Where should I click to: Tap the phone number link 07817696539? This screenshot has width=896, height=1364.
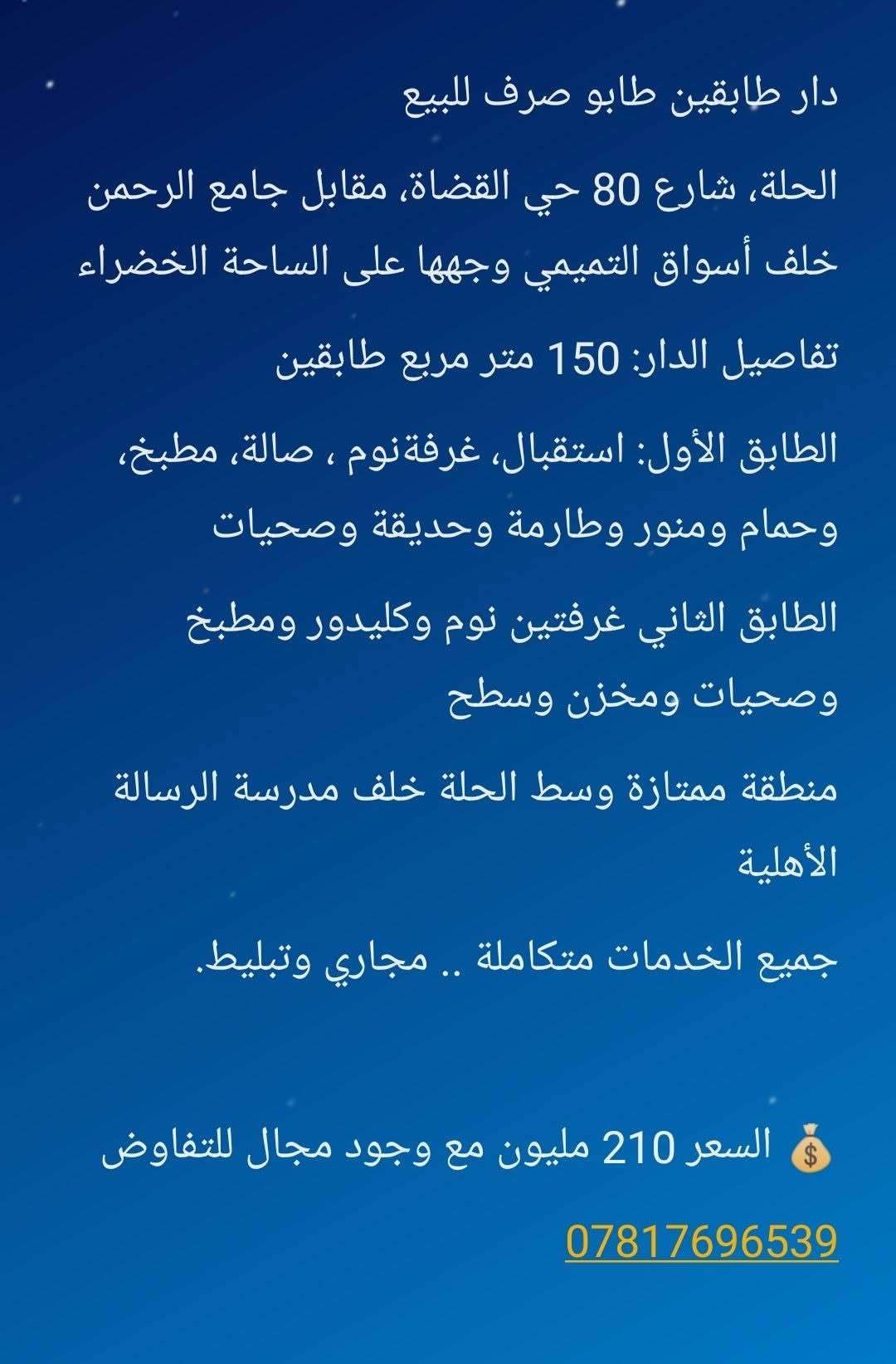(702, 1242)
